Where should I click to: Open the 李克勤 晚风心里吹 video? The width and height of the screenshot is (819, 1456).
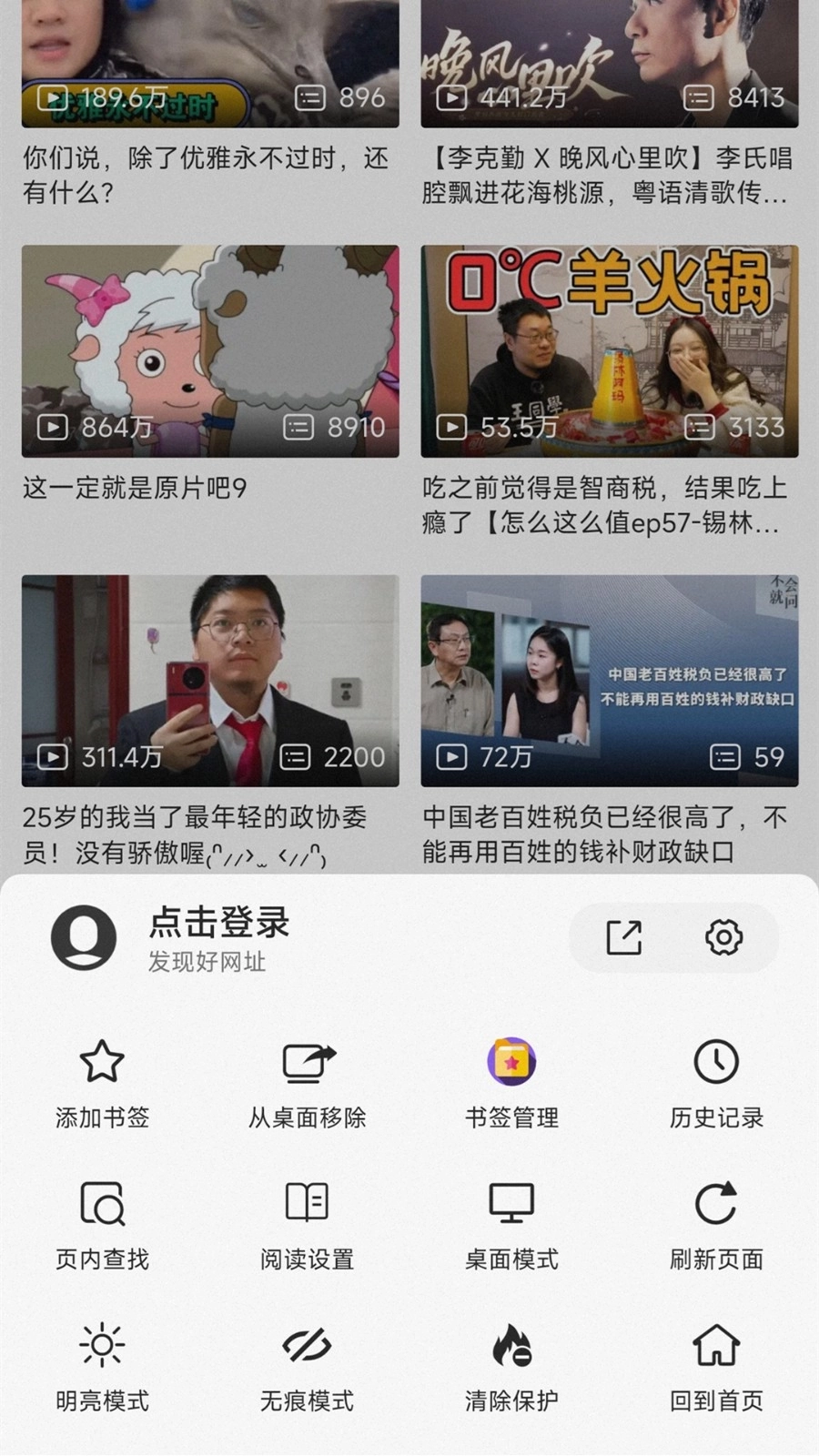tap(610, 59)
